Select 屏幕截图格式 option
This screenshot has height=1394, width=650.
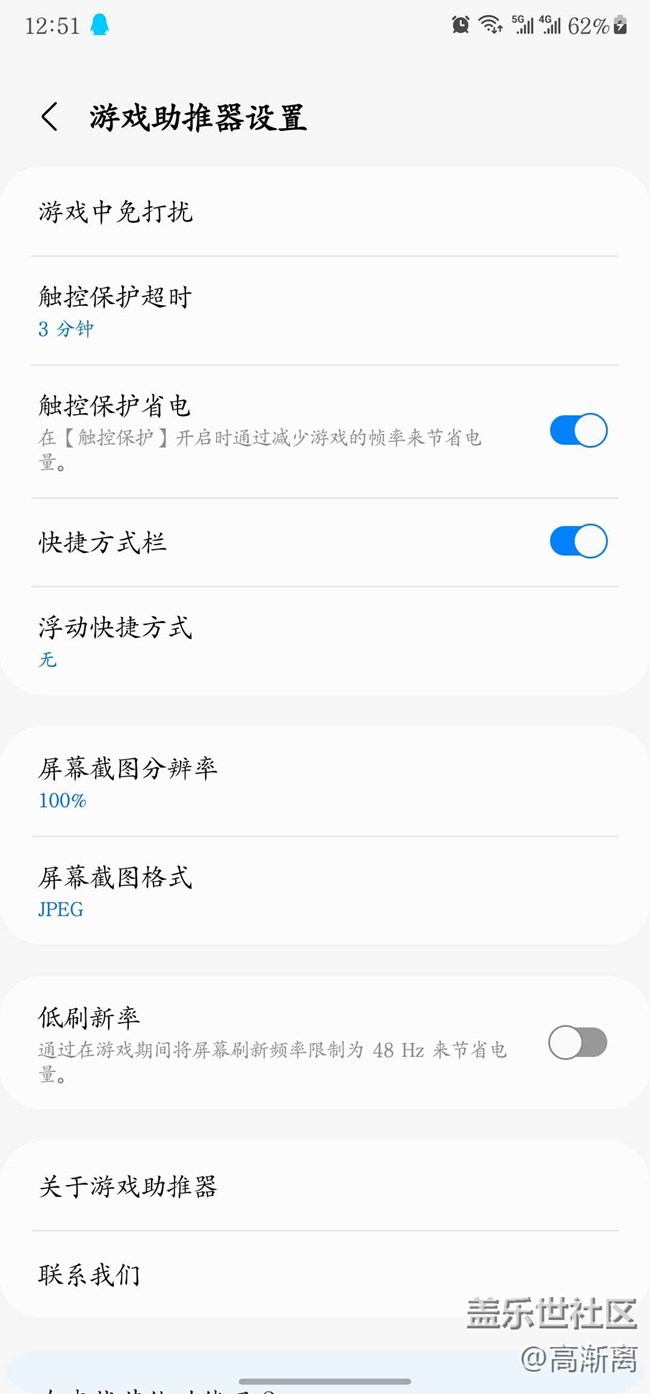click(x=325, y=892)
